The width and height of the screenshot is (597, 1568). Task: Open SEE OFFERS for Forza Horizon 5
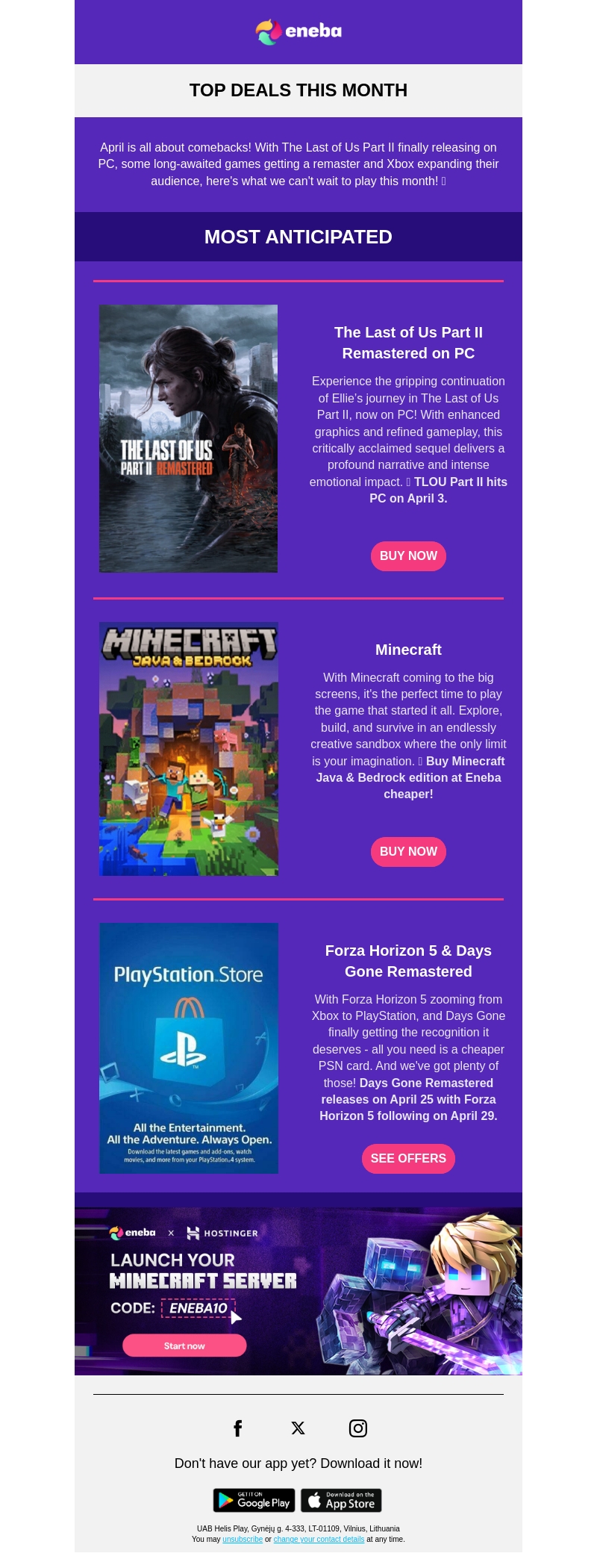(408, 1159)
